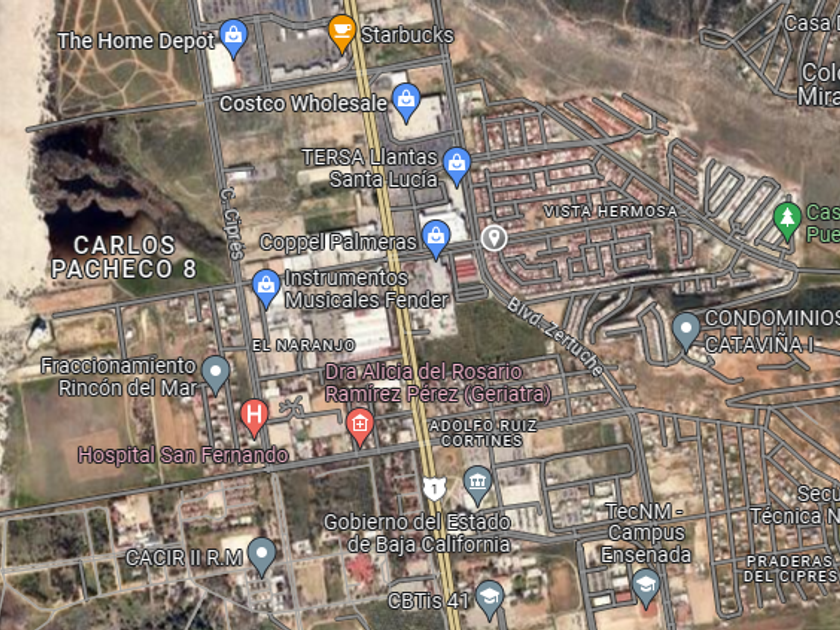Viewport: 840px width, 630px height.
Task: Tap the gray location pin near Vista Hermosa
Action: click(x=492, y=238)
